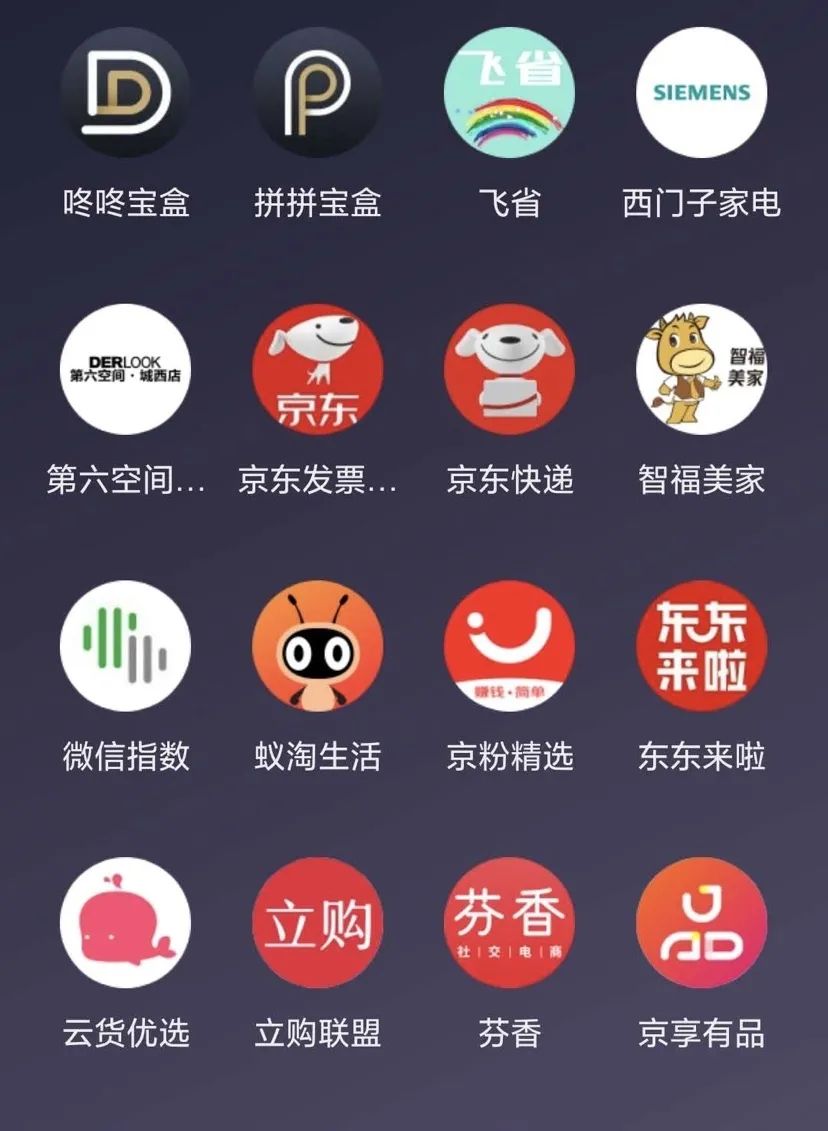Select the DERLOOK 第六空间 store icon
This screenshot has height=1131, width=828.
click(124, 370)
